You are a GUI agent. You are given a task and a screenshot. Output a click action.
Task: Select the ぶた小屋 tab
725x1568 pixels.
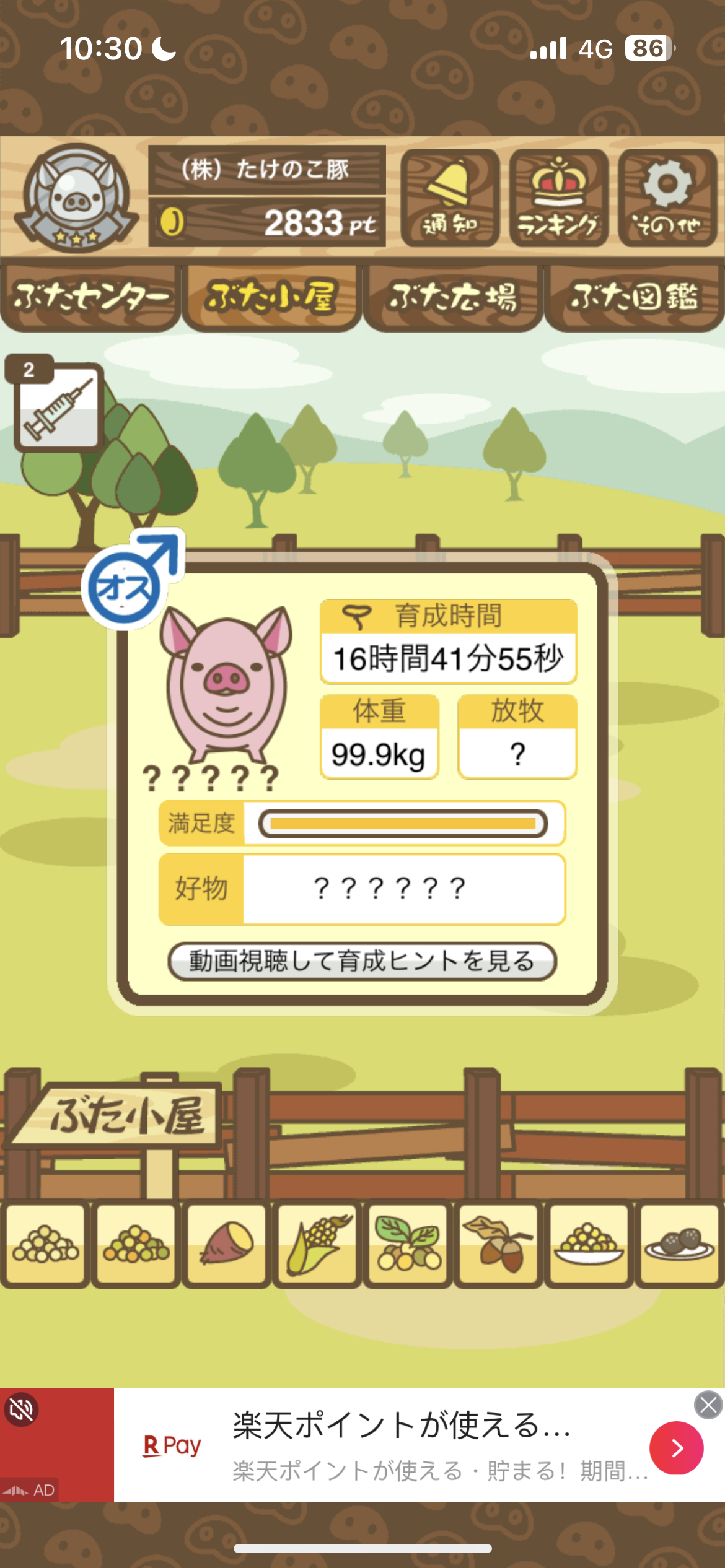271,298
